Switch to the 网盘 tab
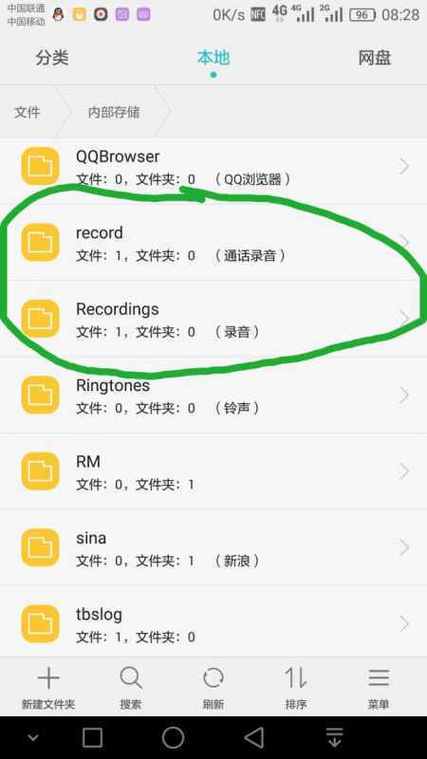 [374, 58]
